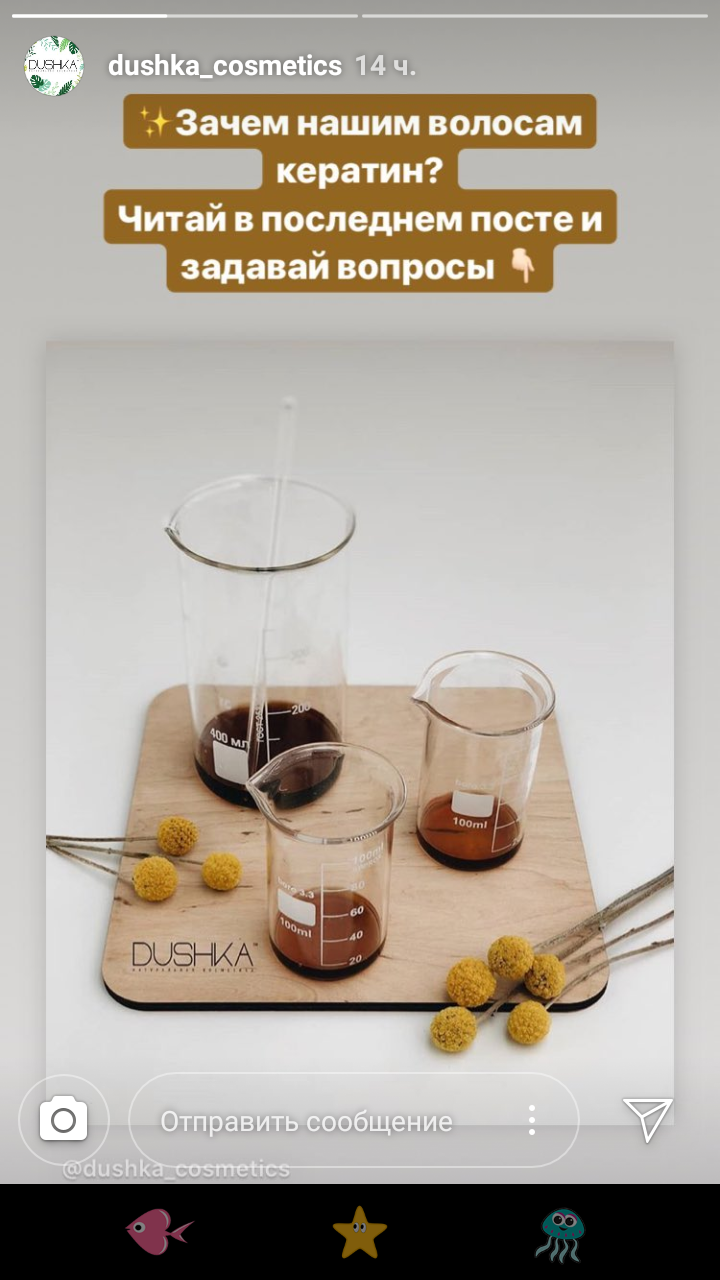
Task: Tap the dushka_cosmetics username at top
Action: pyautogui.click(x=224, y=66)
